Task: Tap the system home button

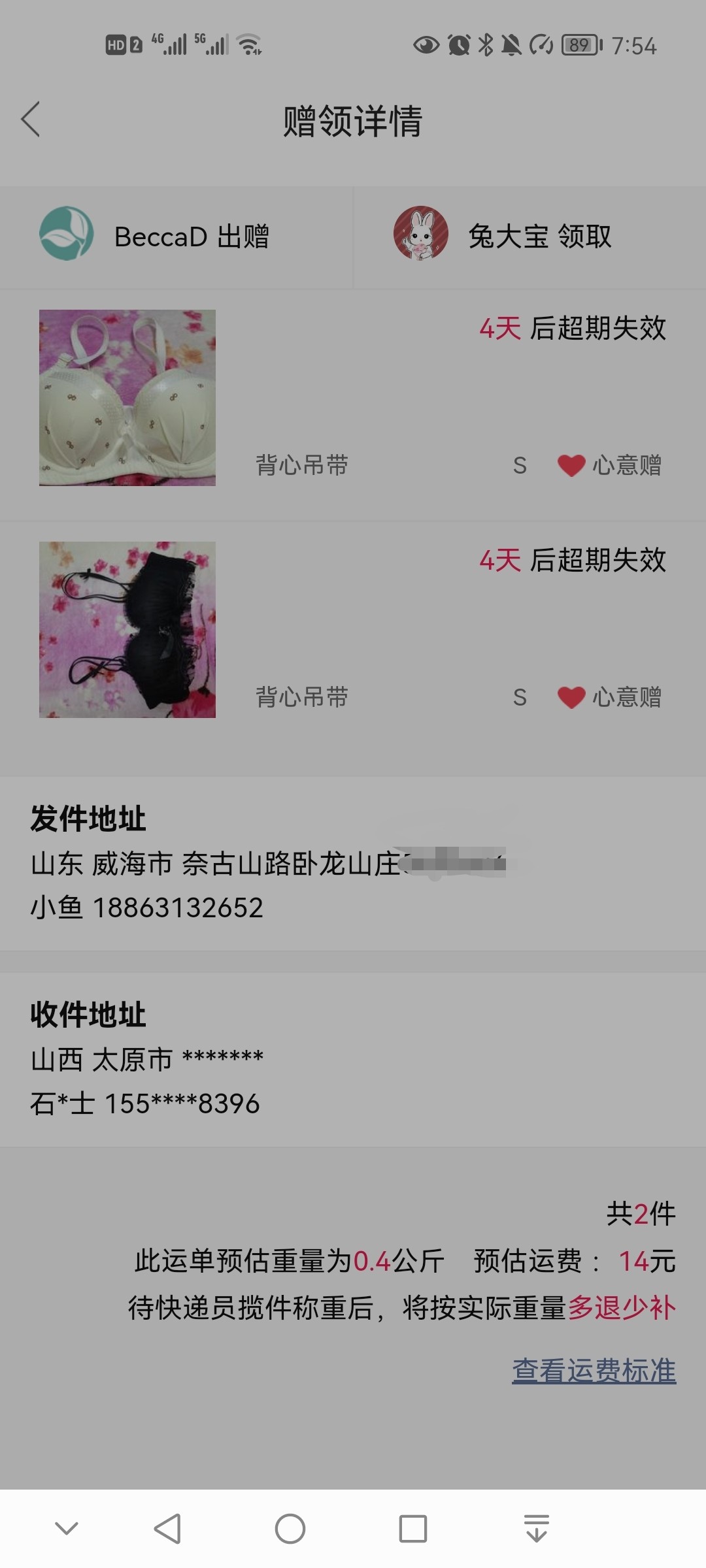Action: click(290, 1529)
